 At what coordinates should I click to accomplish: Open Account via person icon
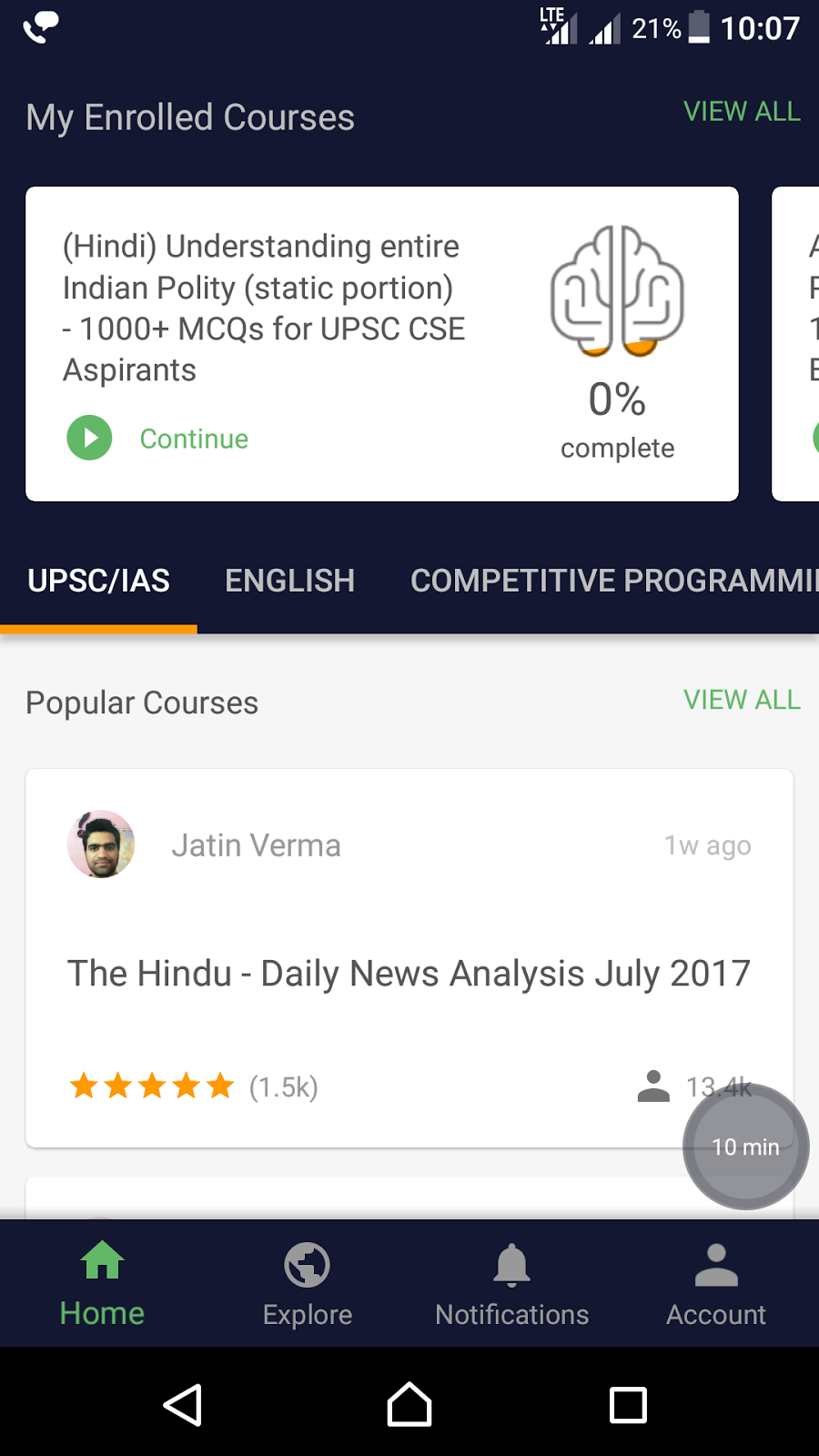[716, 1264]
